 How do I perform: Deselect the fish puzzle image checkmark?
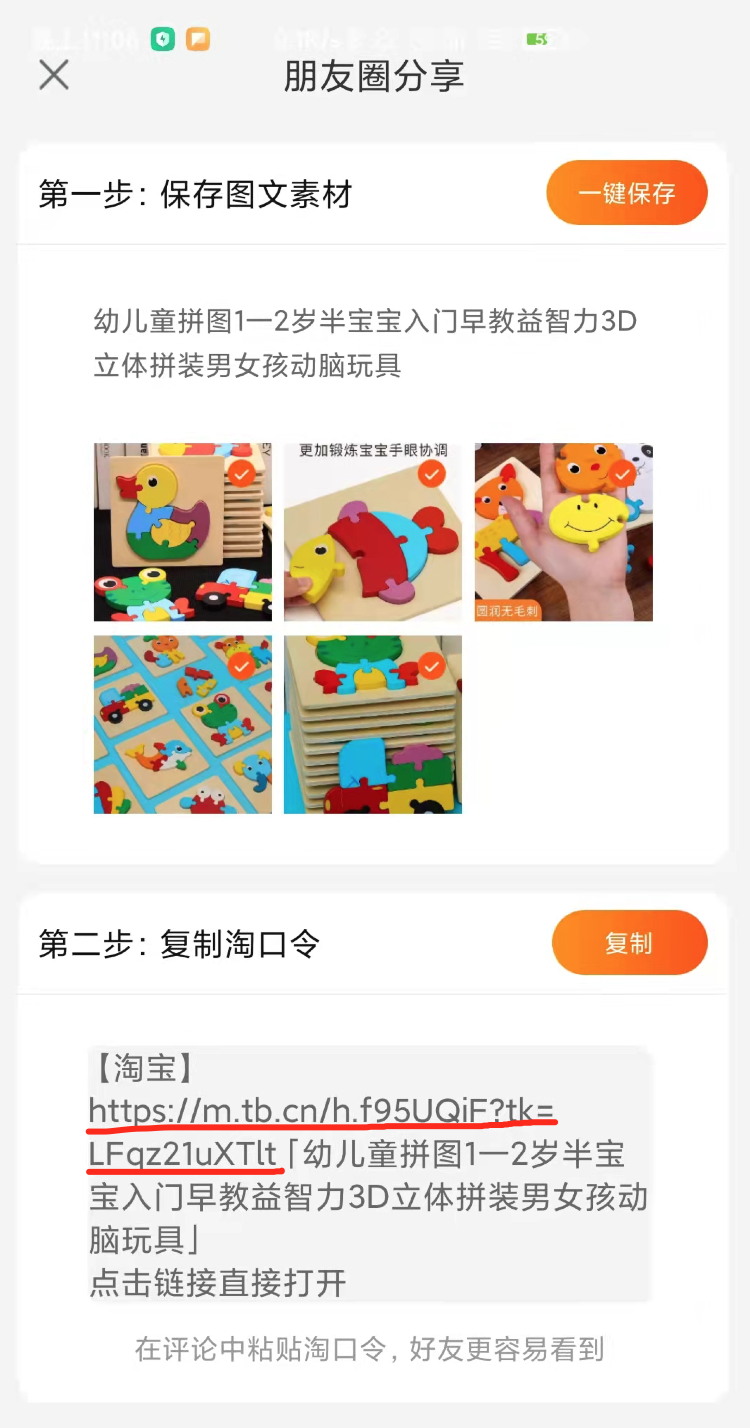[434, 472]
